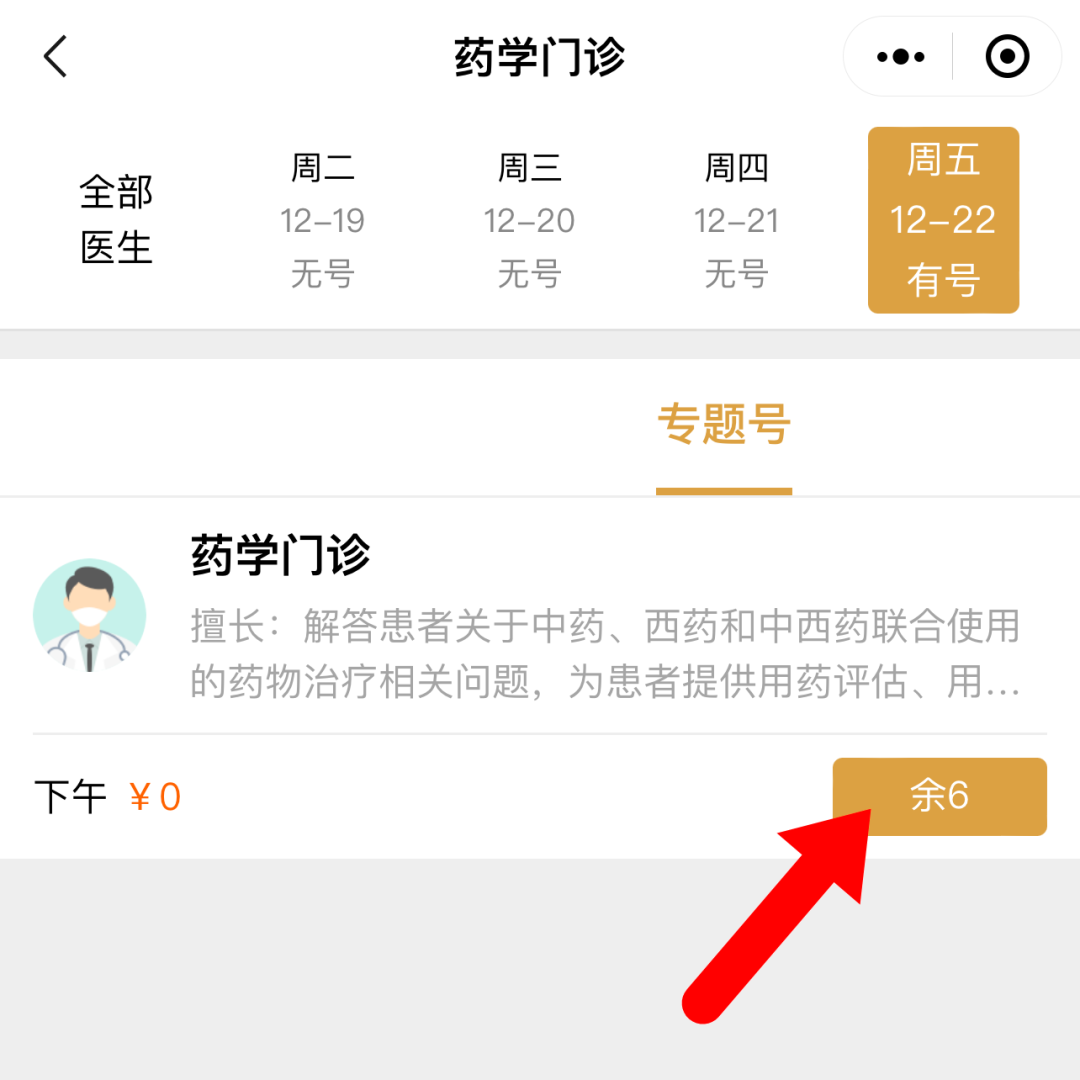Screen dimensions: 1080x1080
Task: Switch to 周四 12-21 date
Action: [736, 220]
